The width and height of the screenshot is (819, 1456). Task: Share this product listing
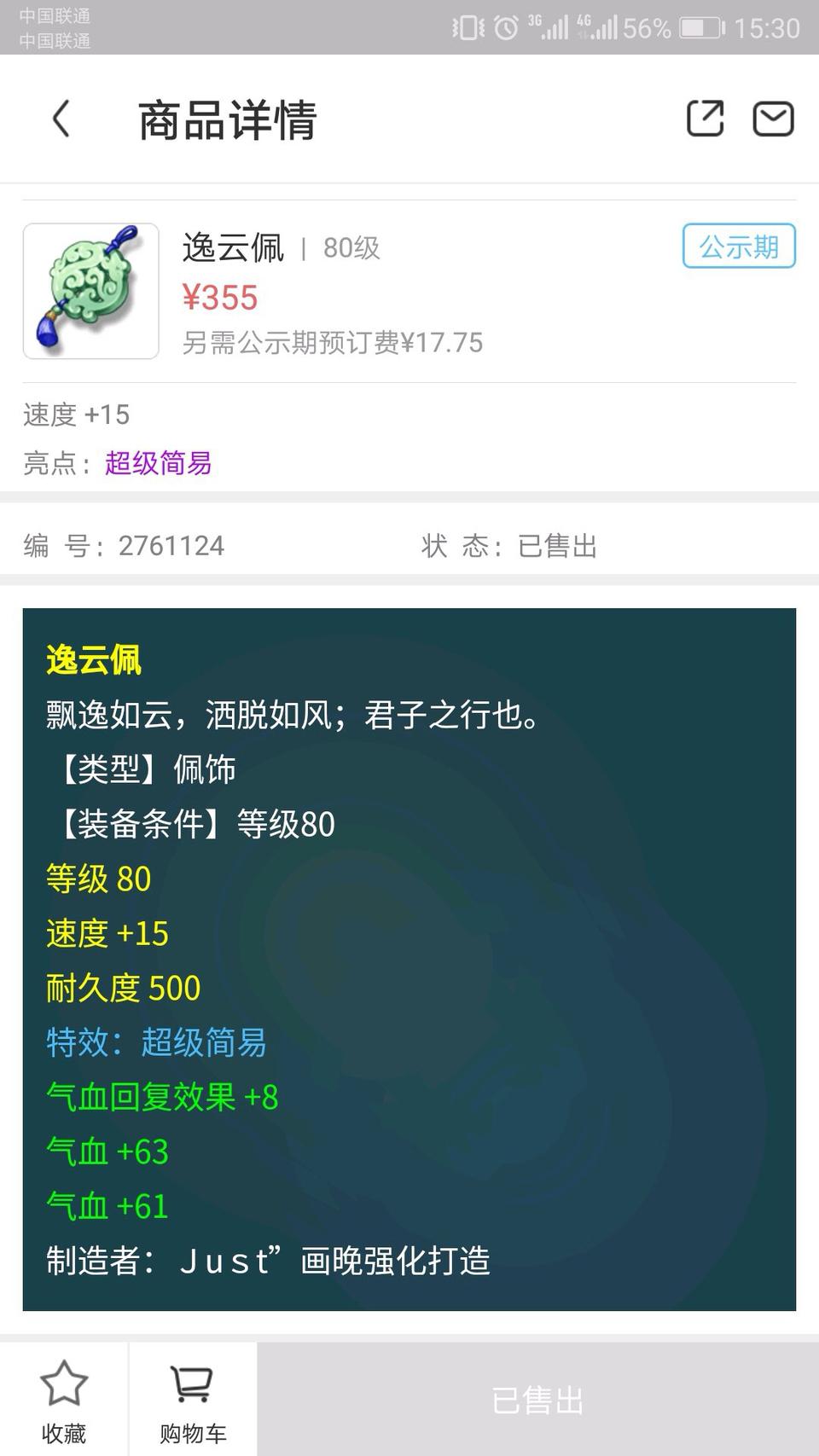tap(705, 119)
